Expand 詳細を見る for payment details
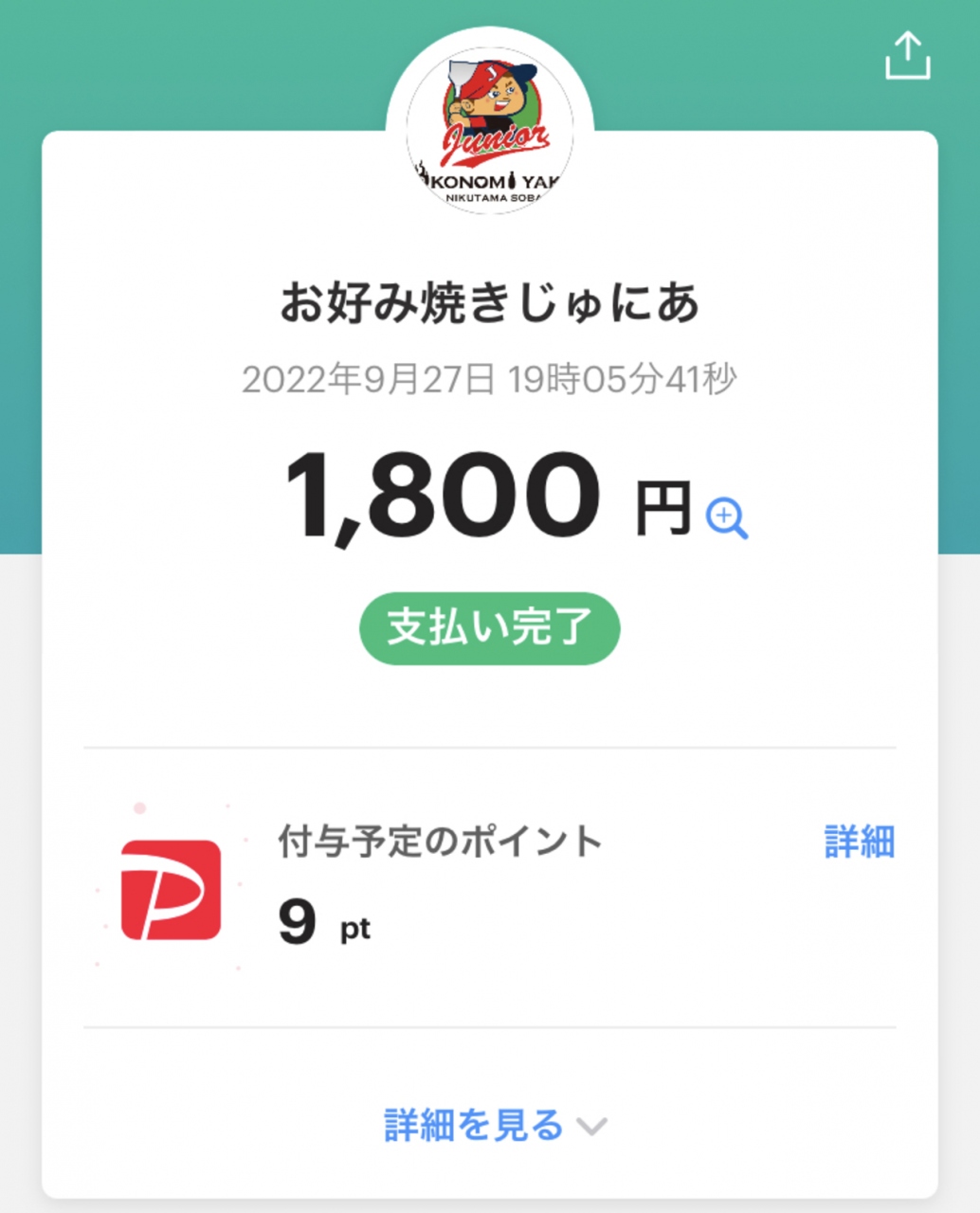This screenshot has width=980, height=1213. click(x=494, y=1126)
